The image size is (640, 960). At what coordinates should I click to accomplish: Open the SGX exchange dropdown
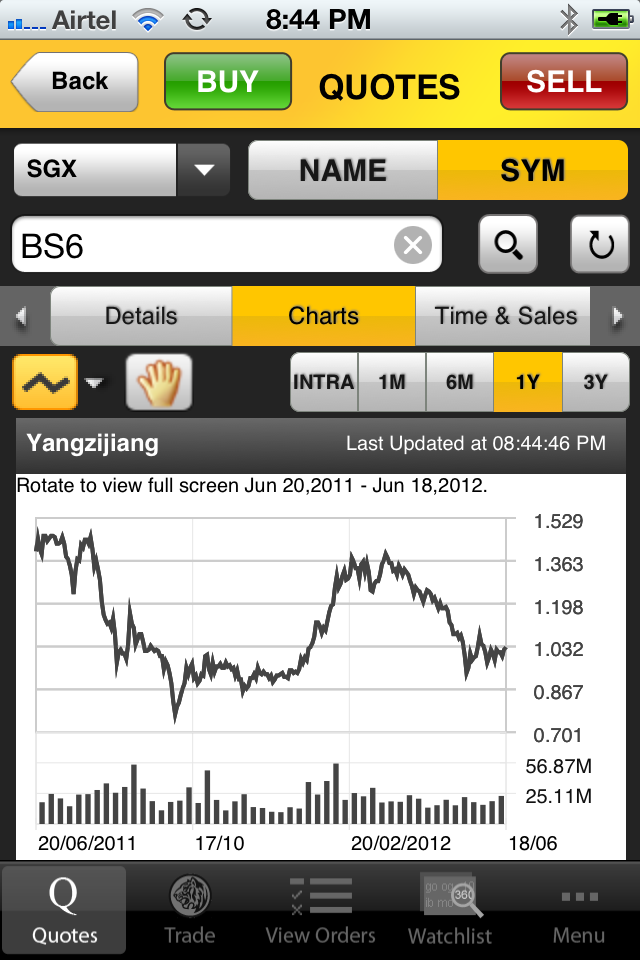pyautogui.click(x=204, y=170)
